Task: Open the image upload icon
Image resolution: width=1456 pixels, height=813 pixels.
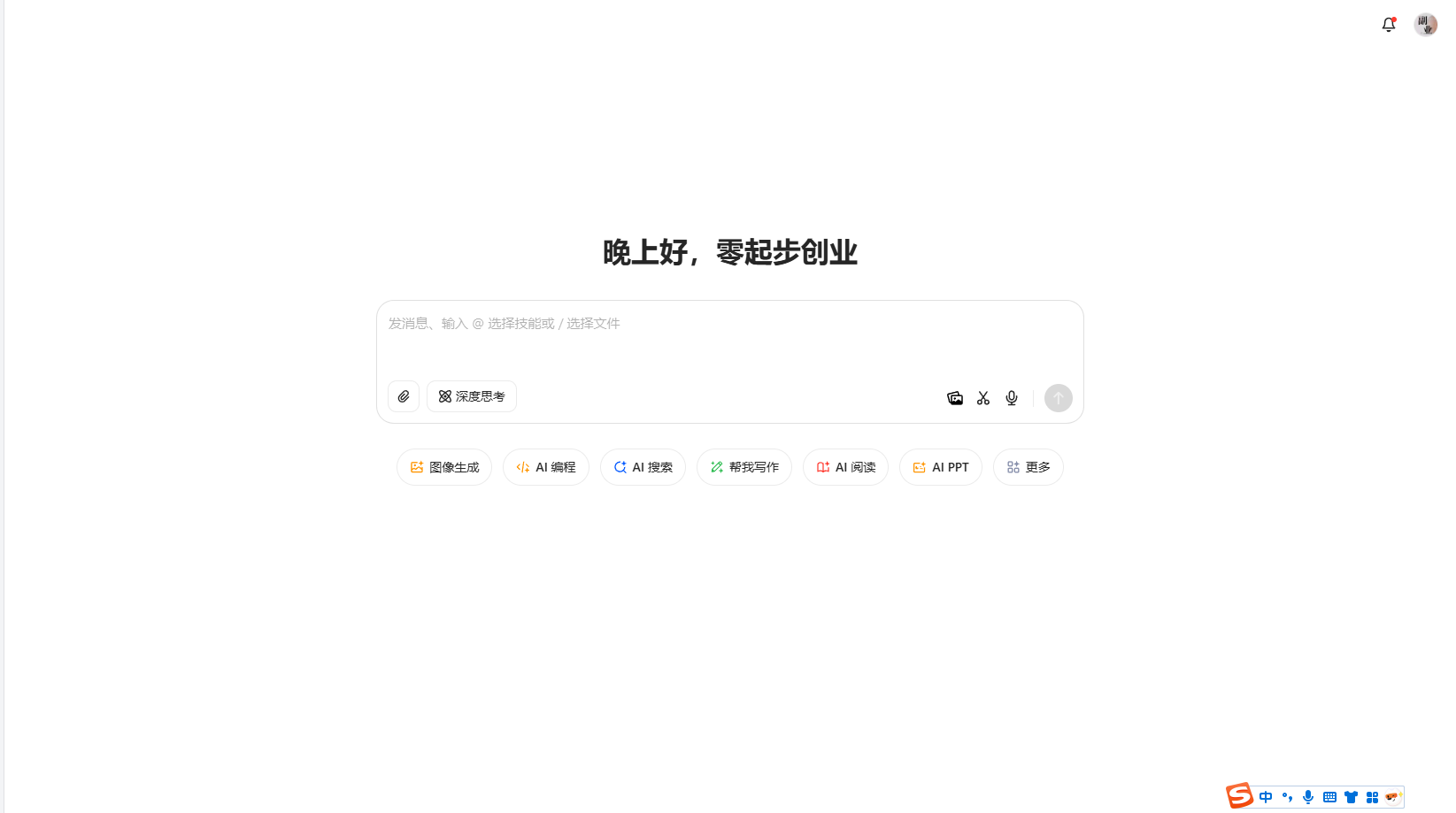Action: point(955,398)
